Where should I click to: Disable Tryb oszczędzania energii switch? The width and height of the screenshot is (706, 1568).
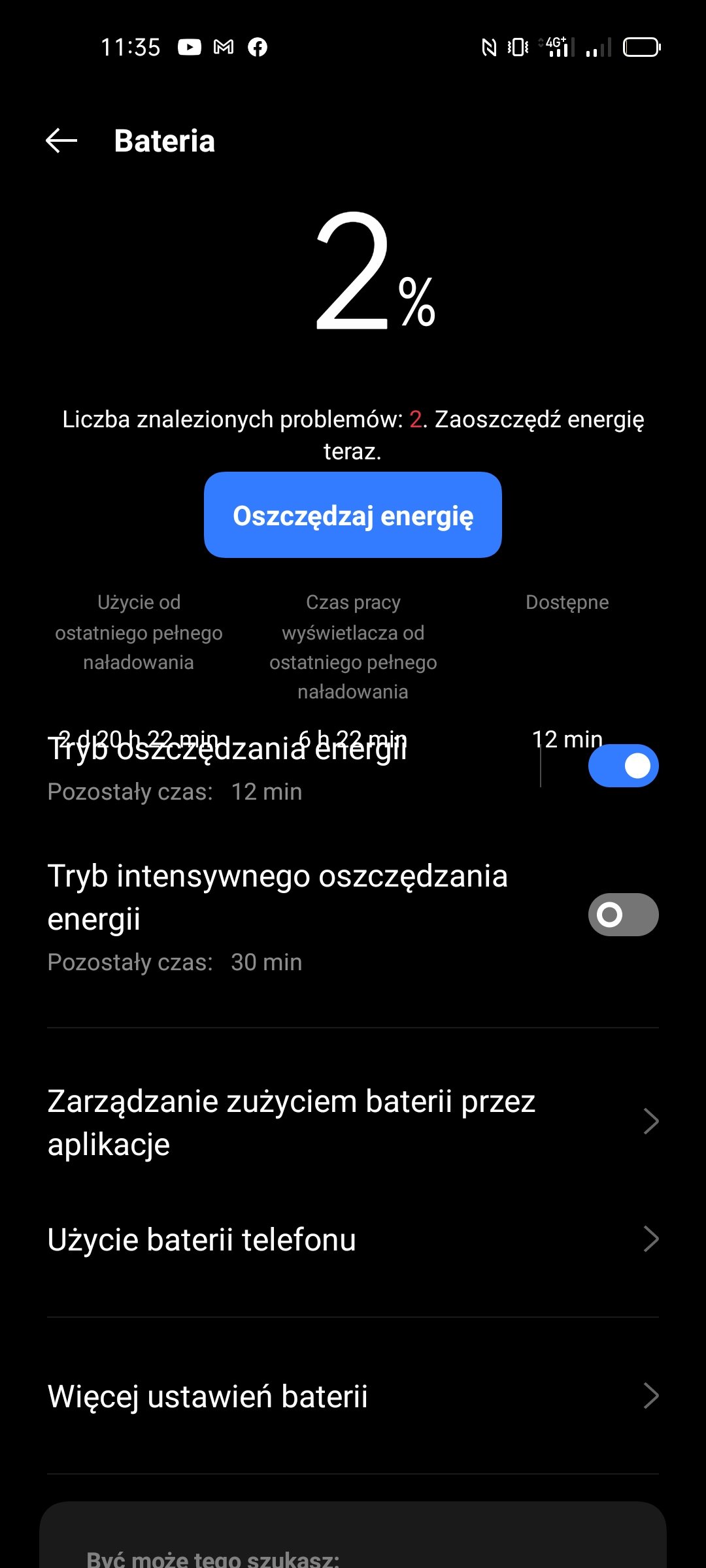click(x=623, y=766)
